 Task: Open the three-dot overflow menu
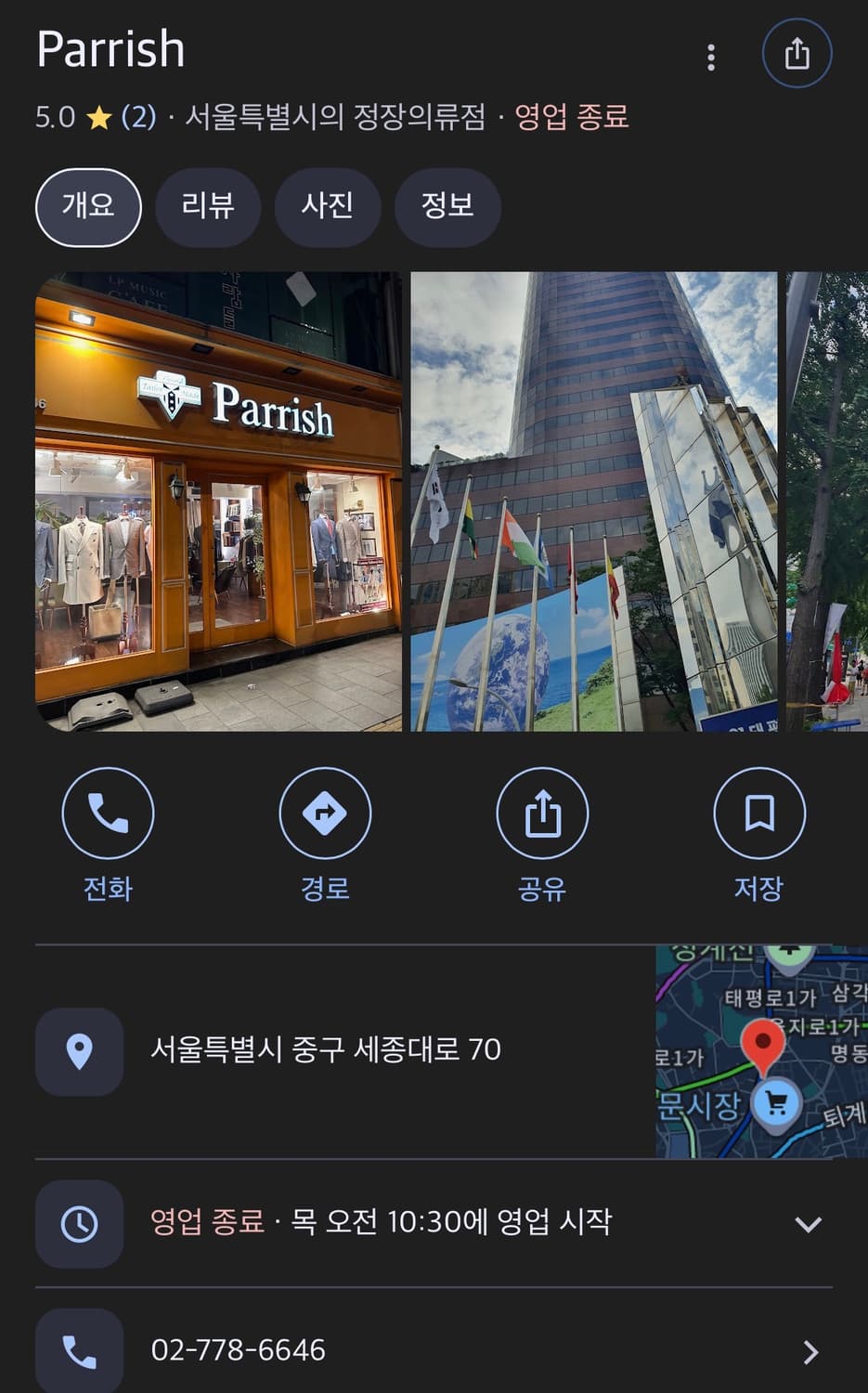[x=710, y=58]
